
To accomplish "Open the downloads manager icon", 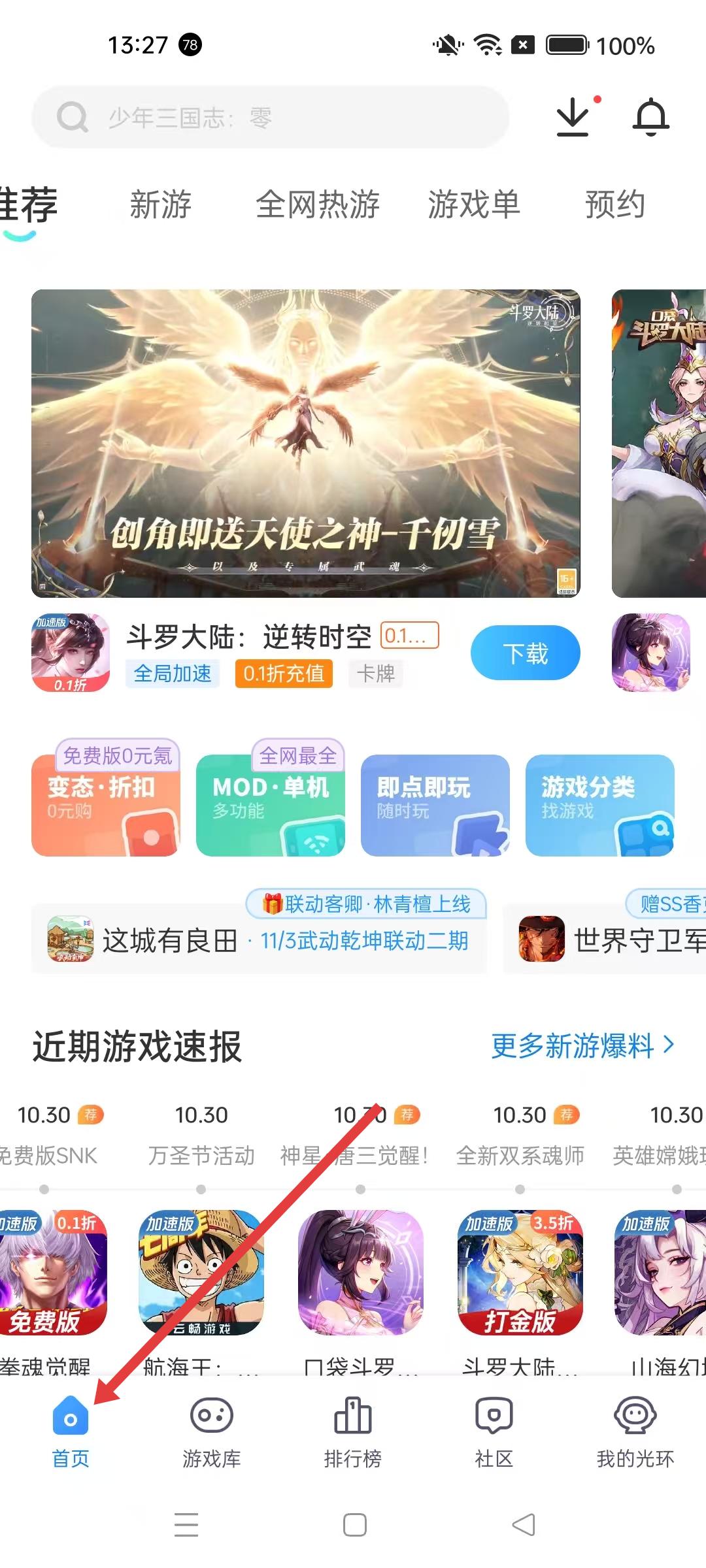I will click(x=573, y=117).
